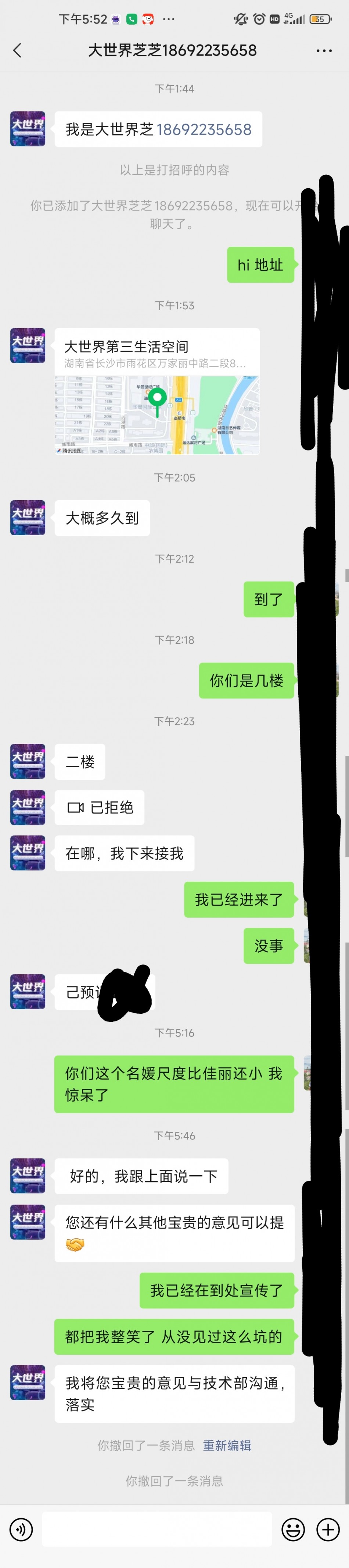Image resolution: width=349 pixels, height=1568 pixels.
Task: Open the chat info three-dot menu
Action: [x=323, y=51]
